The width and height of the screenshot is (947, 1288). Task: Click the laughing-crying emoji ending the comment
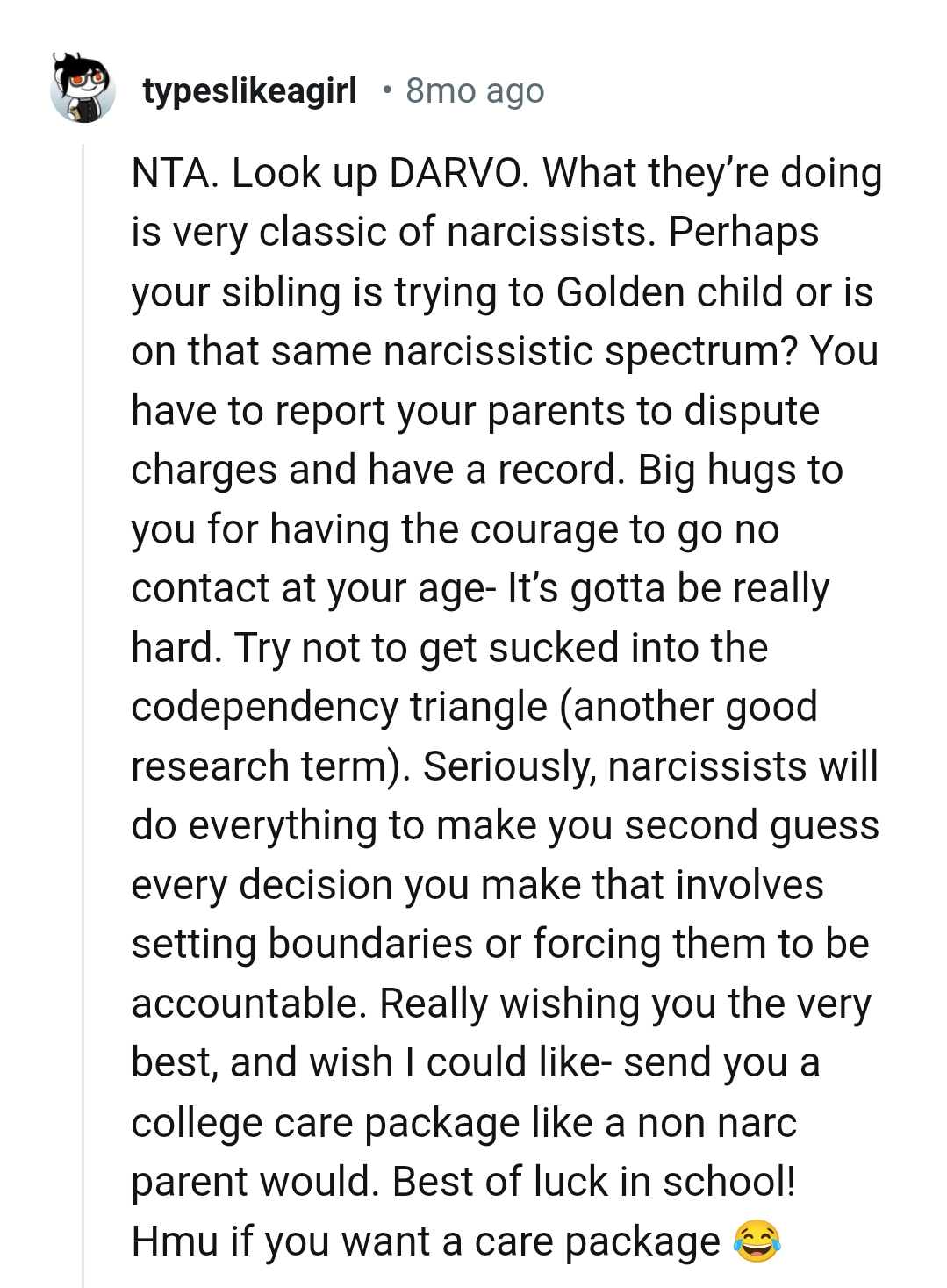[x=760, y=1240]
